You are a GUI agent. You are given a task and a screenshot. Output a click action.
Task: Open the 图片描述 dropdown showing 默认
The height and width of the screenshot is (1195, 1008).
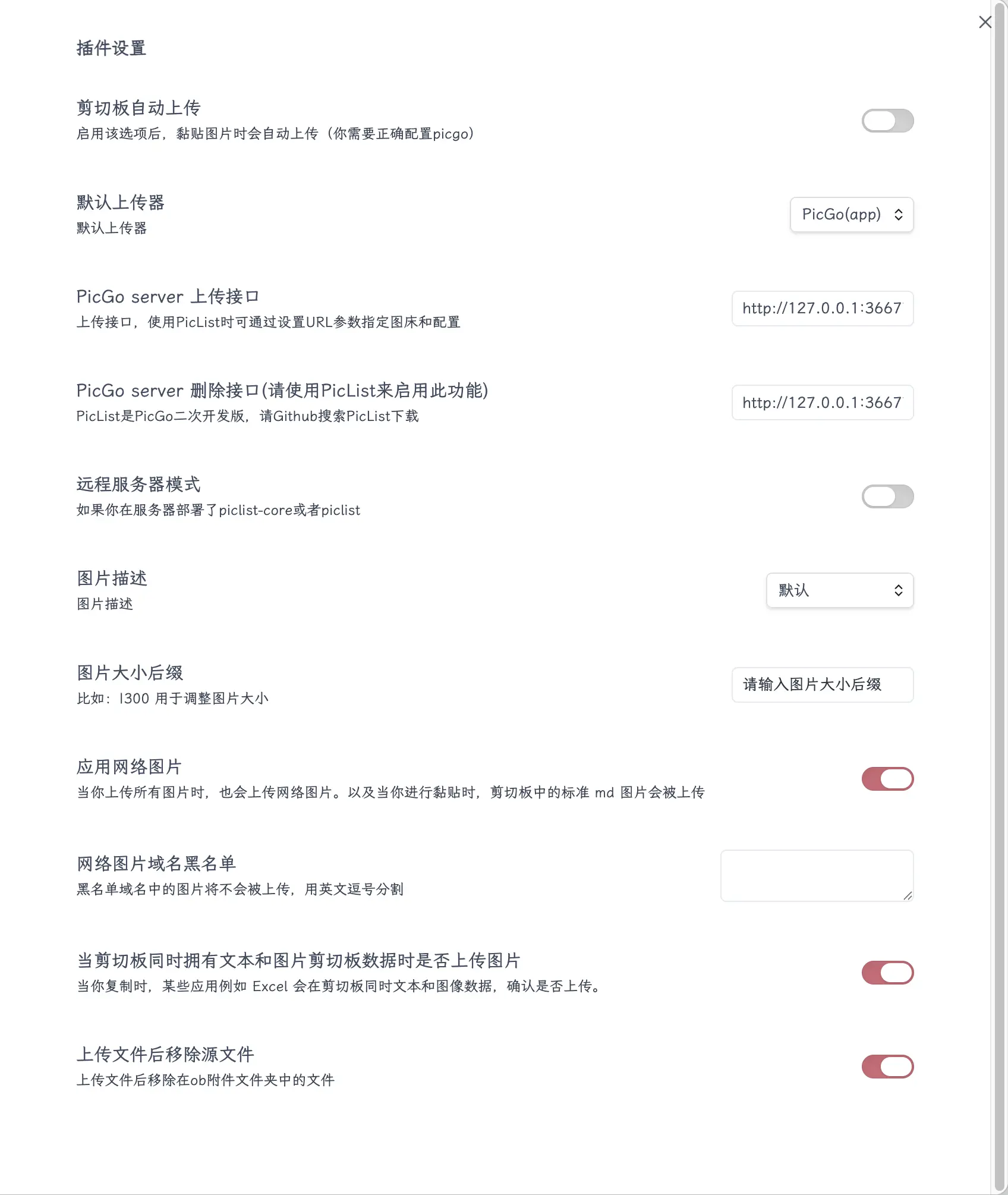click(x=839, y=590)
